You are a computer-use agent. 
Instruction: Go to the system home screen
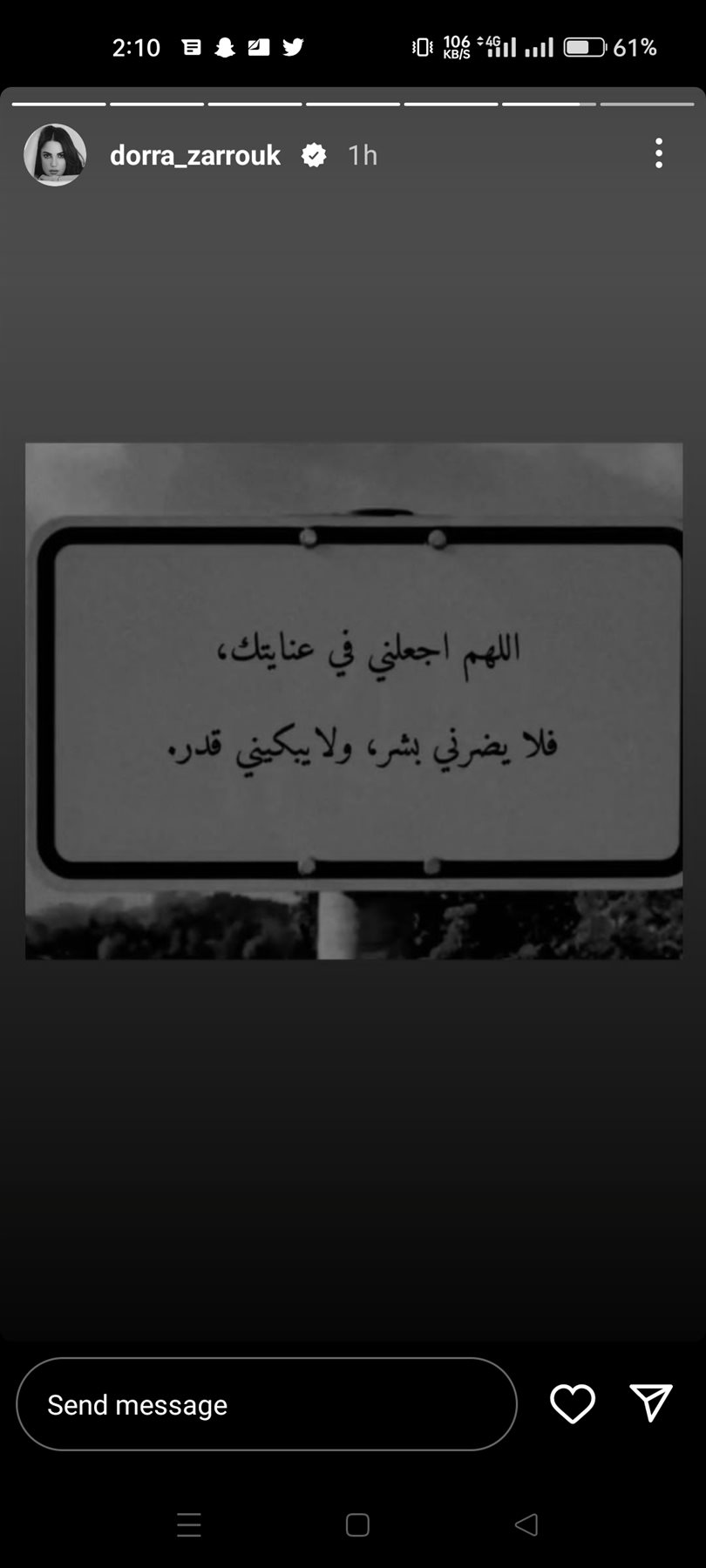pos(357,1524)
